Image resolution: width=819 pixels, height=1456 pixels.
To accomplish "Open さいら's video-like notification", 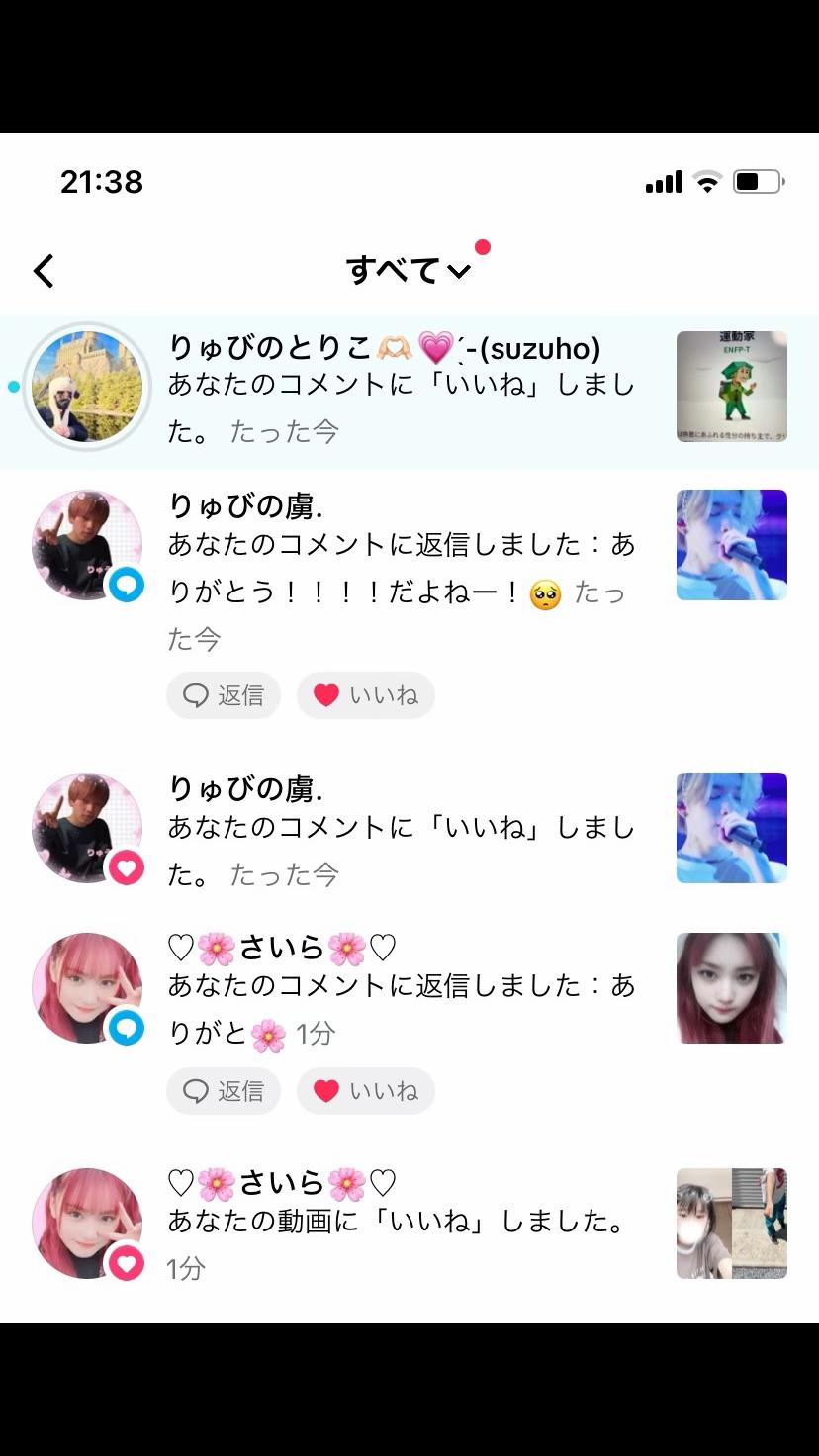I will coord(401,1223).
